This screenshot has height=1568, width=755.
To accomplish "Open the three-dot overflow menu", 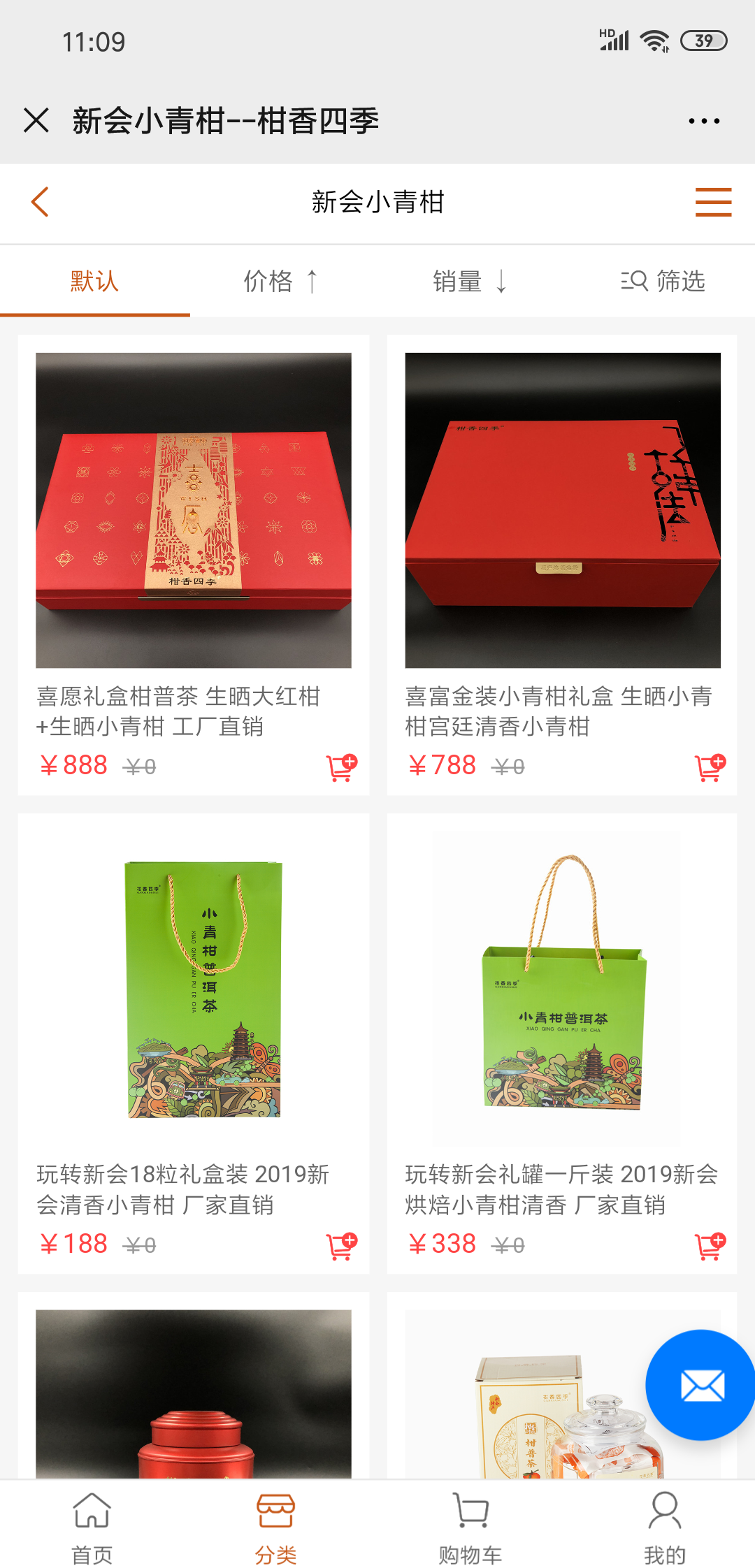I will tap(704, 121).
